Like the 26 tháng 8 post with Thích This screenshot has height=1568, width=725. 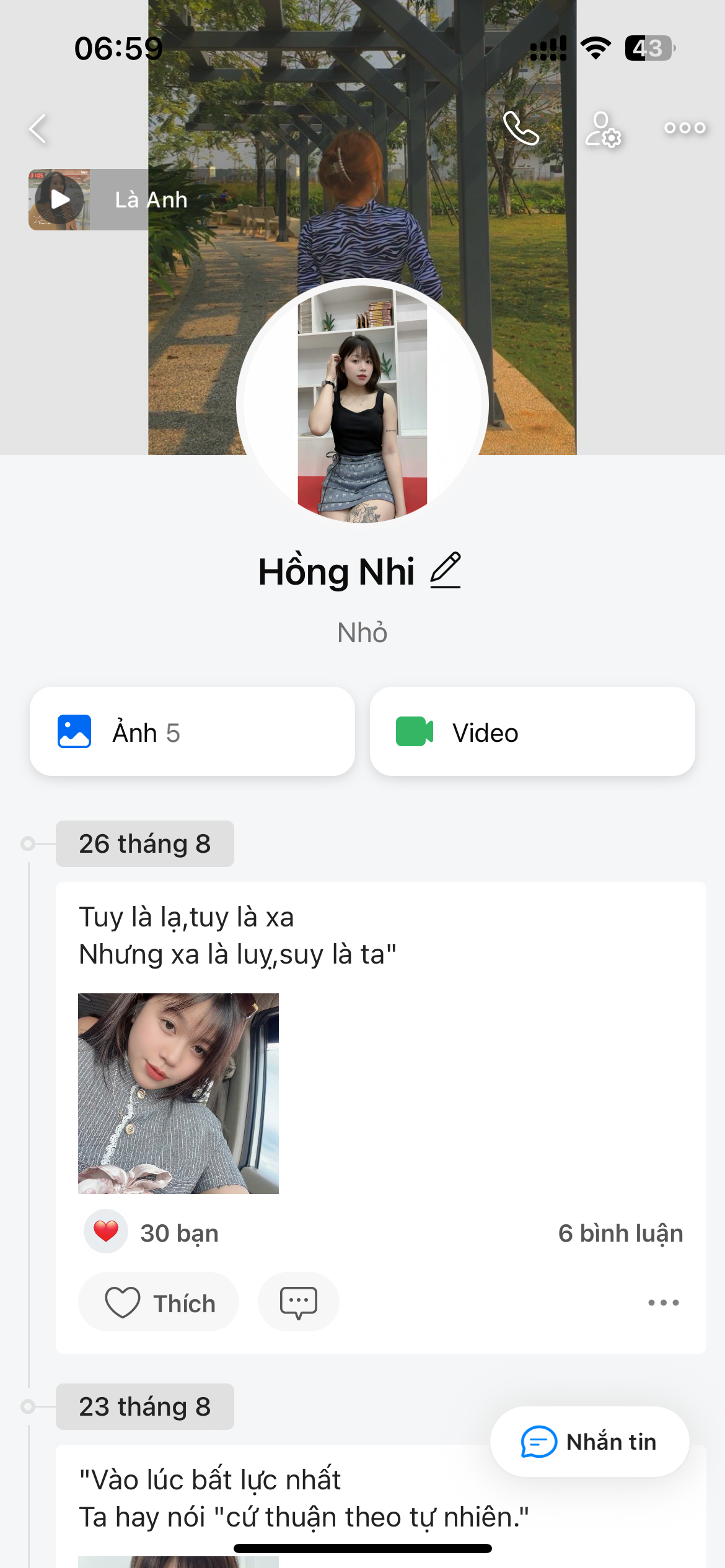coord(159,1302)
